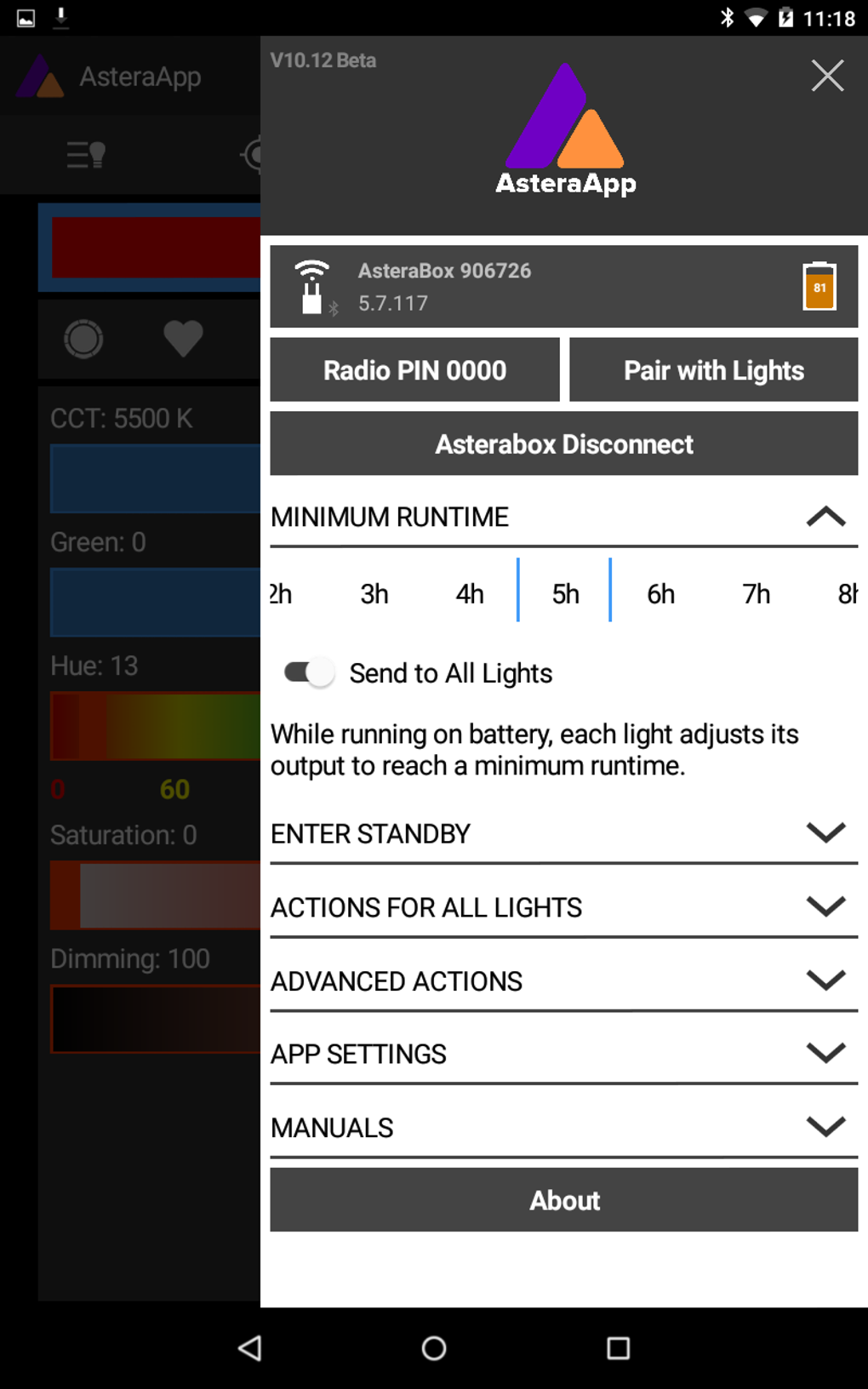This screenshot has width=868, height=1389.
Task: Click the battery level indicator showing 81
Action: click(819, 287)
